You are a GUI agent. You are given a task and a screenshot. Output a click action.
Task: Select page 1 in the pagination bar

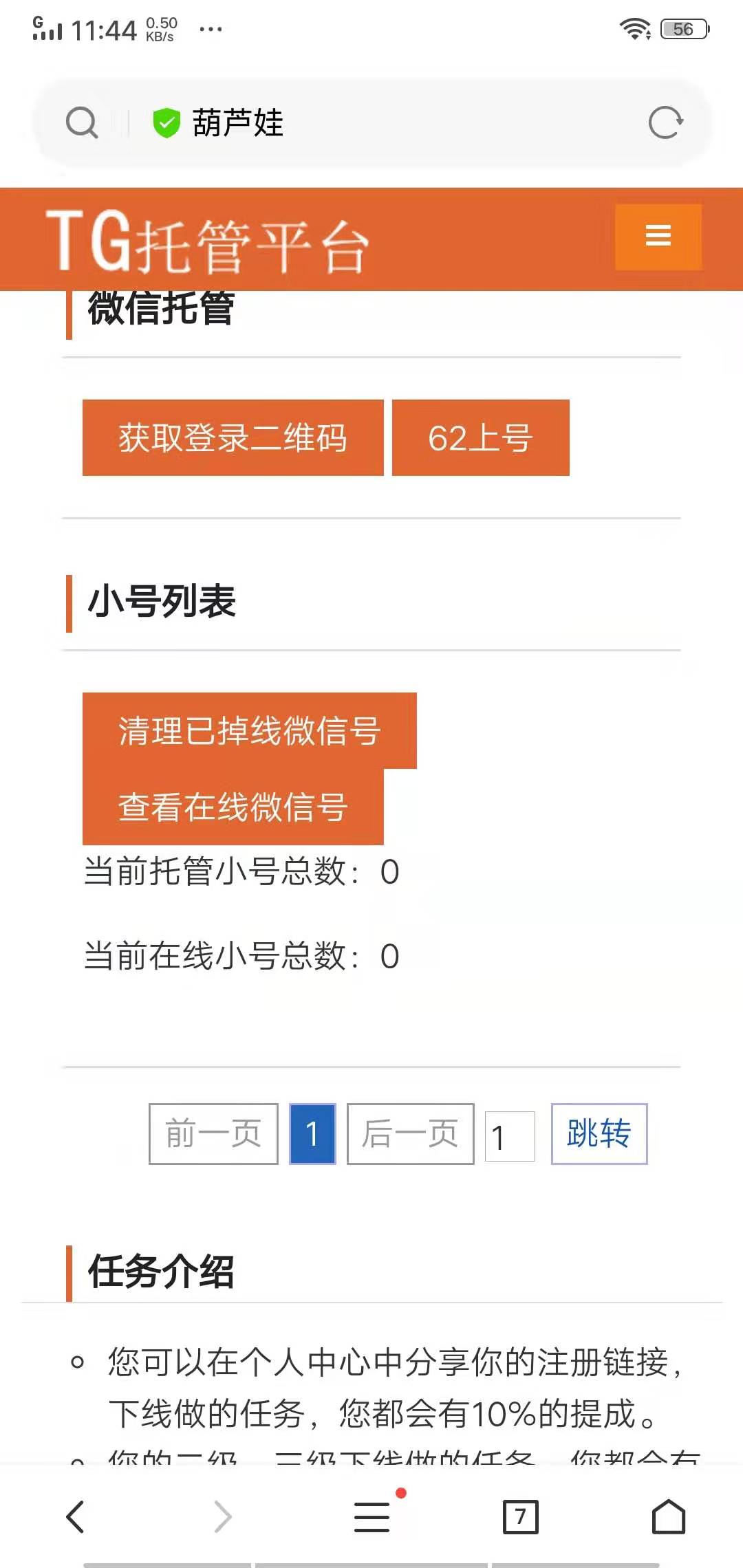point(312,1135)
